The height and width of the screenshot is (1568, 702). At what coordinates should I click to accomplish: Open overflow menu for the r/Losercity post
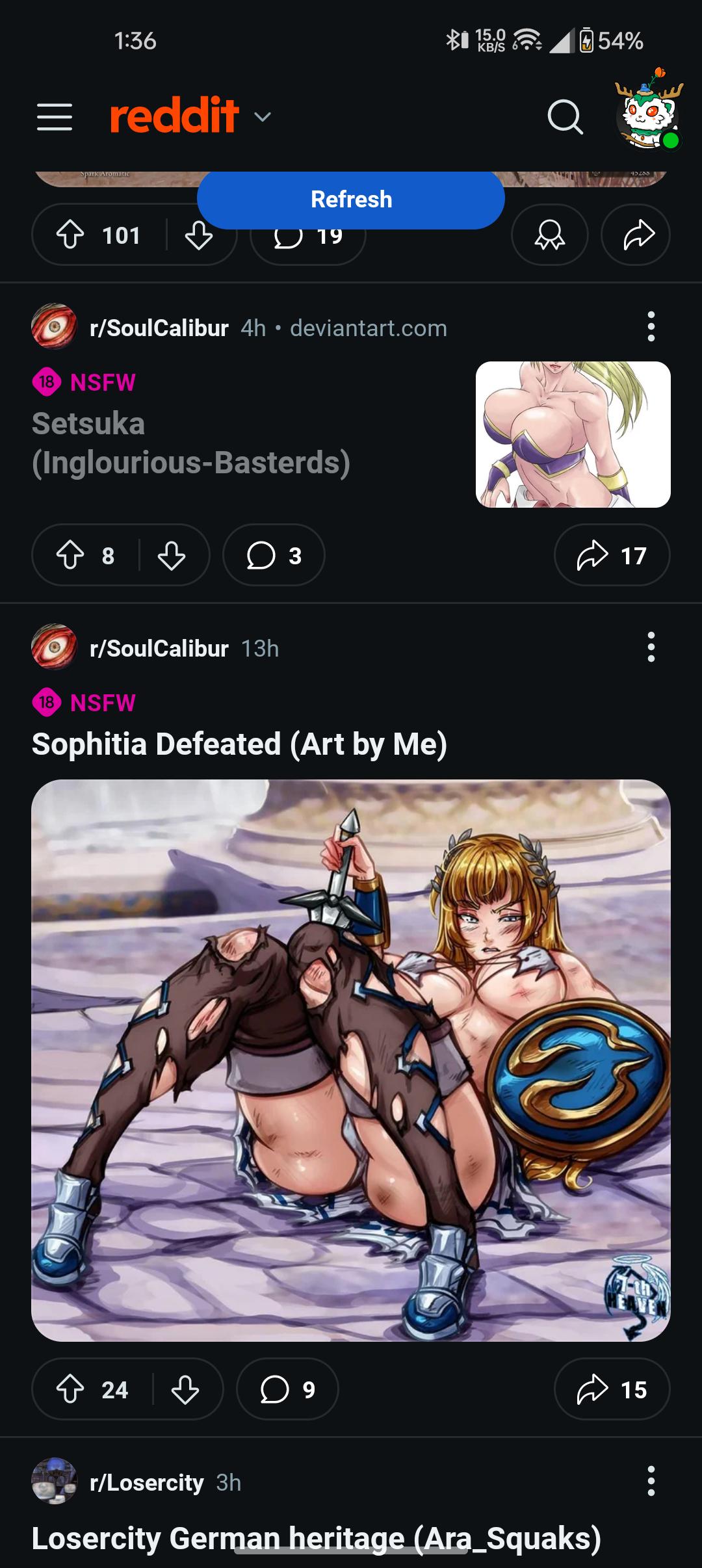[651, 1481]
